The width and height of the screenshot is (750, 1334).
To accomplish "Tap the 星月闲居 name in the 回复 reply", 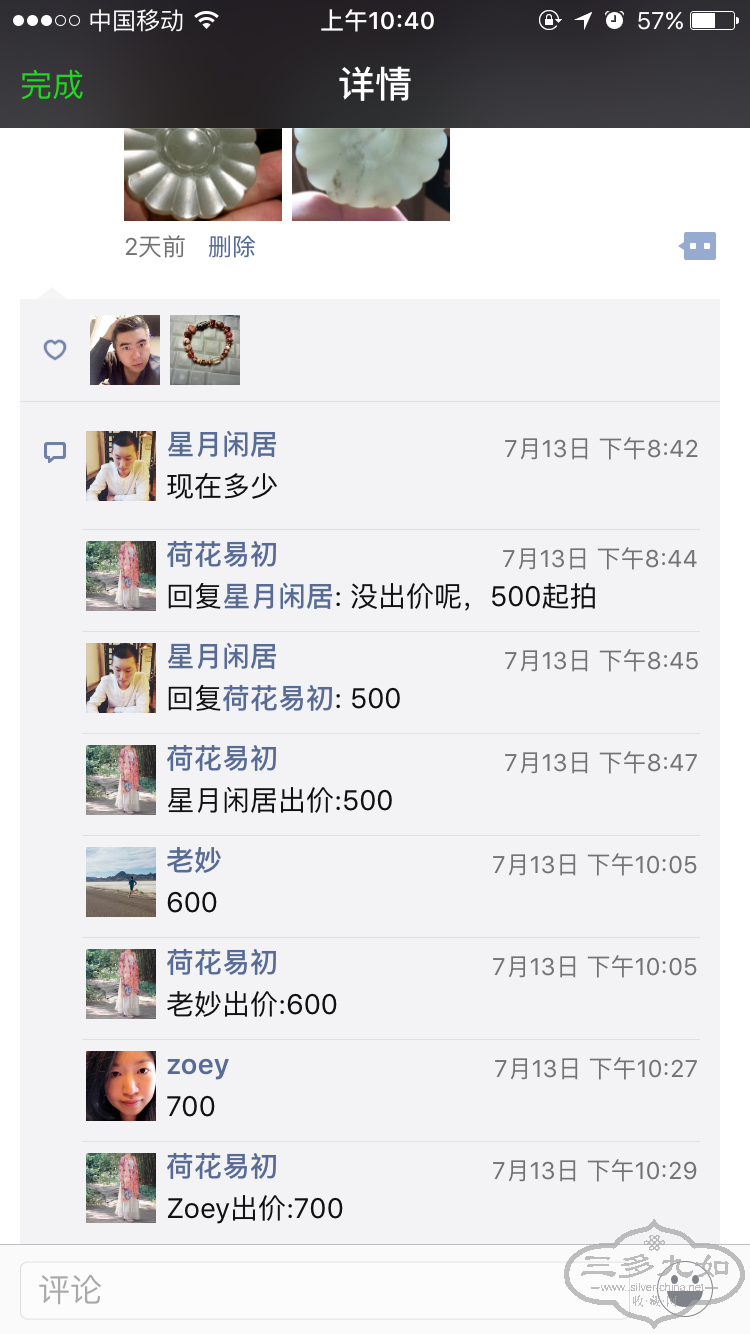I will point(278,597).
